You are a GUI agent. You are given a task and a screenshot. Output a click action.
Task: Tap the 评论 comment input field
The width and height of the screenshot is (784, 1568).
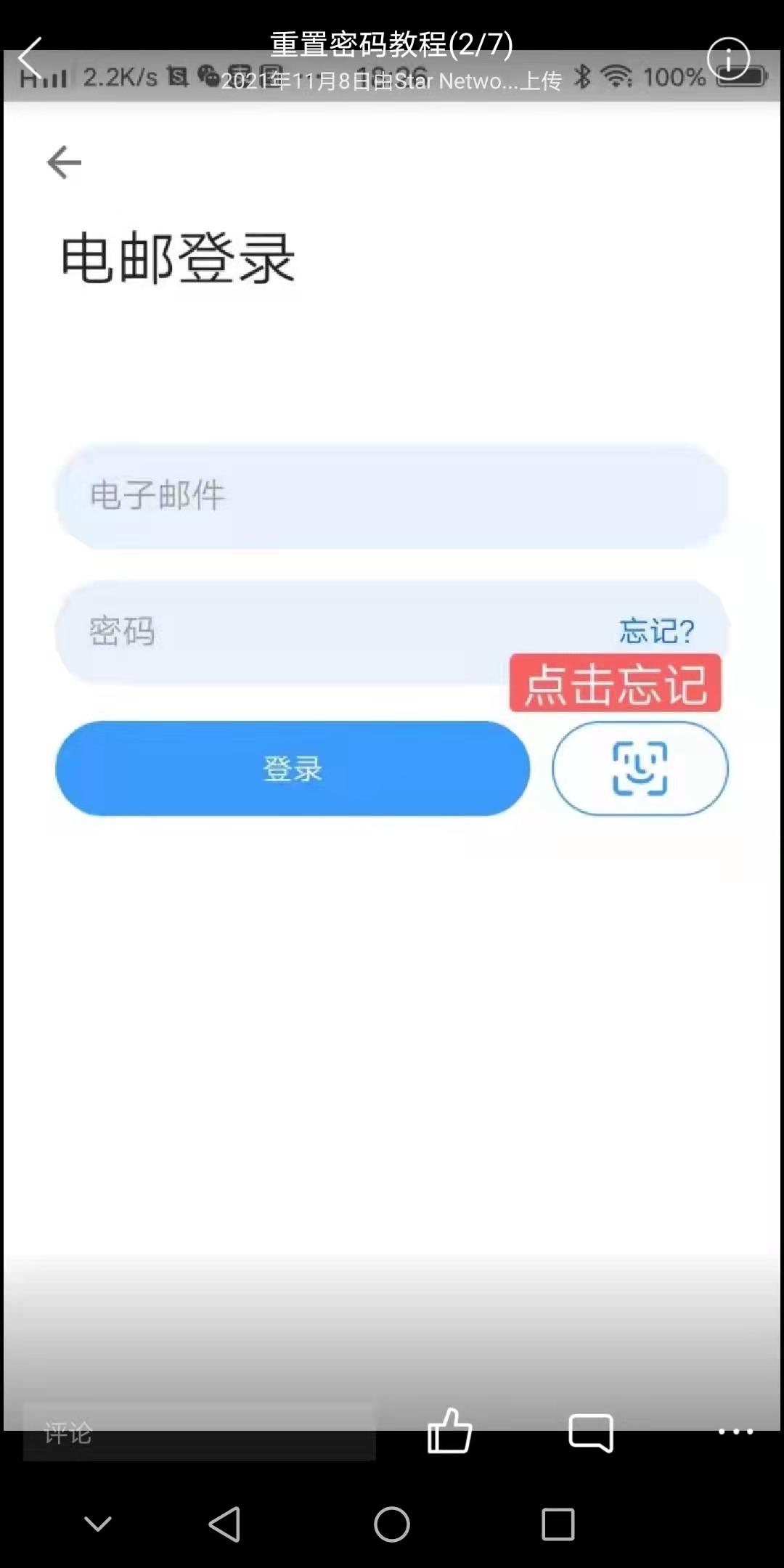pyautogui.click(x=199, y=1432)
